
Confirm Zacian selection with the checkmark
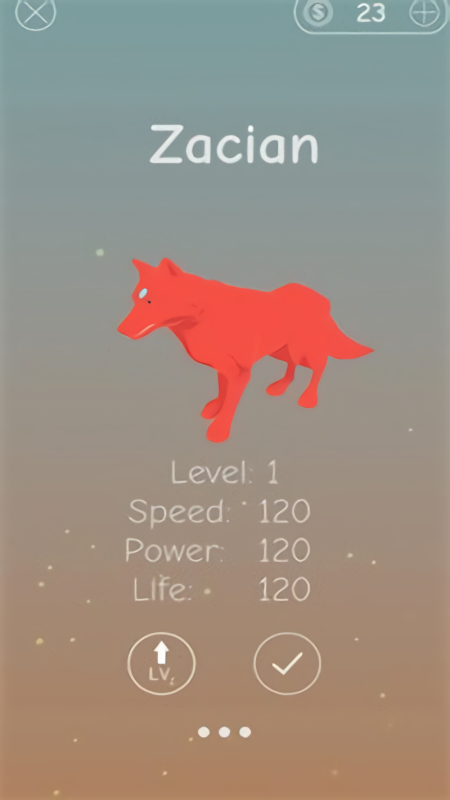pos(287,663)
